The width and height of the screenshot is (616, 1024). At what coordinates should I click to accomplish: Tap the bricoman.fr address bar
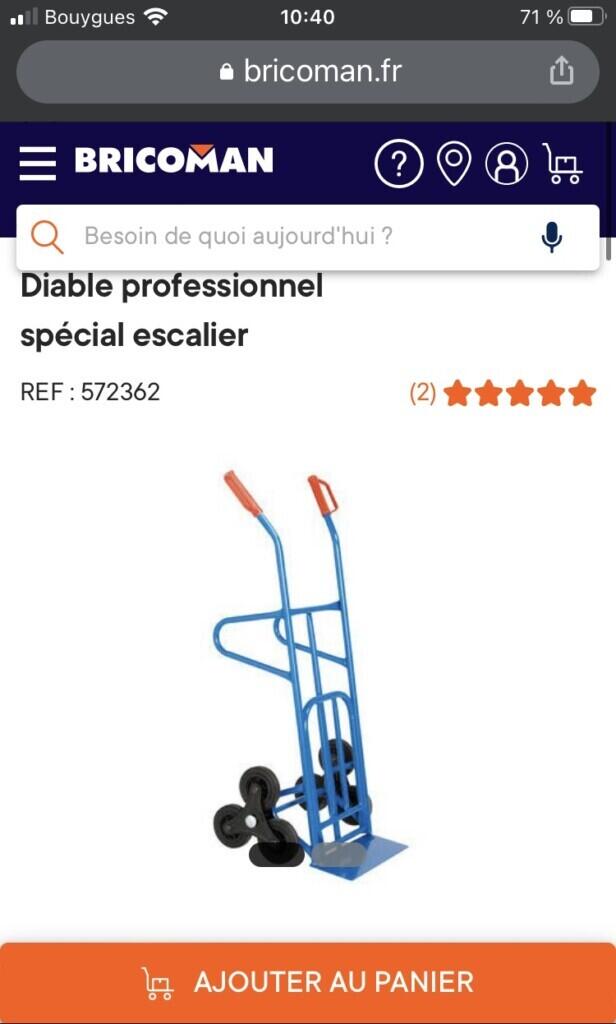click(x=307, y=71)
